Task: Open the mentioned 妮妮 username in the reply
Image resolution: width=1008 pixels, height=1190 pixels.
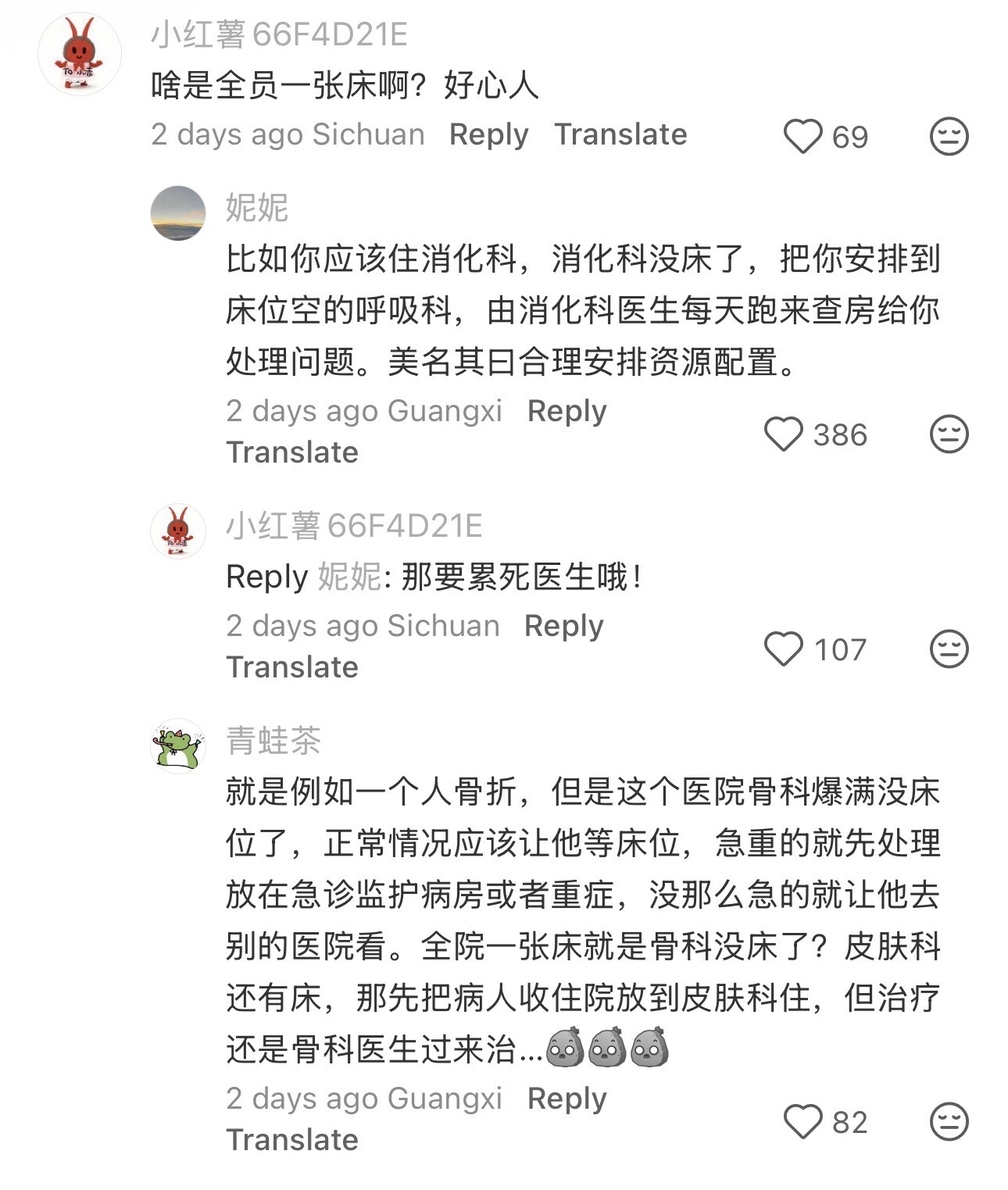Action: tap(349, 577)
